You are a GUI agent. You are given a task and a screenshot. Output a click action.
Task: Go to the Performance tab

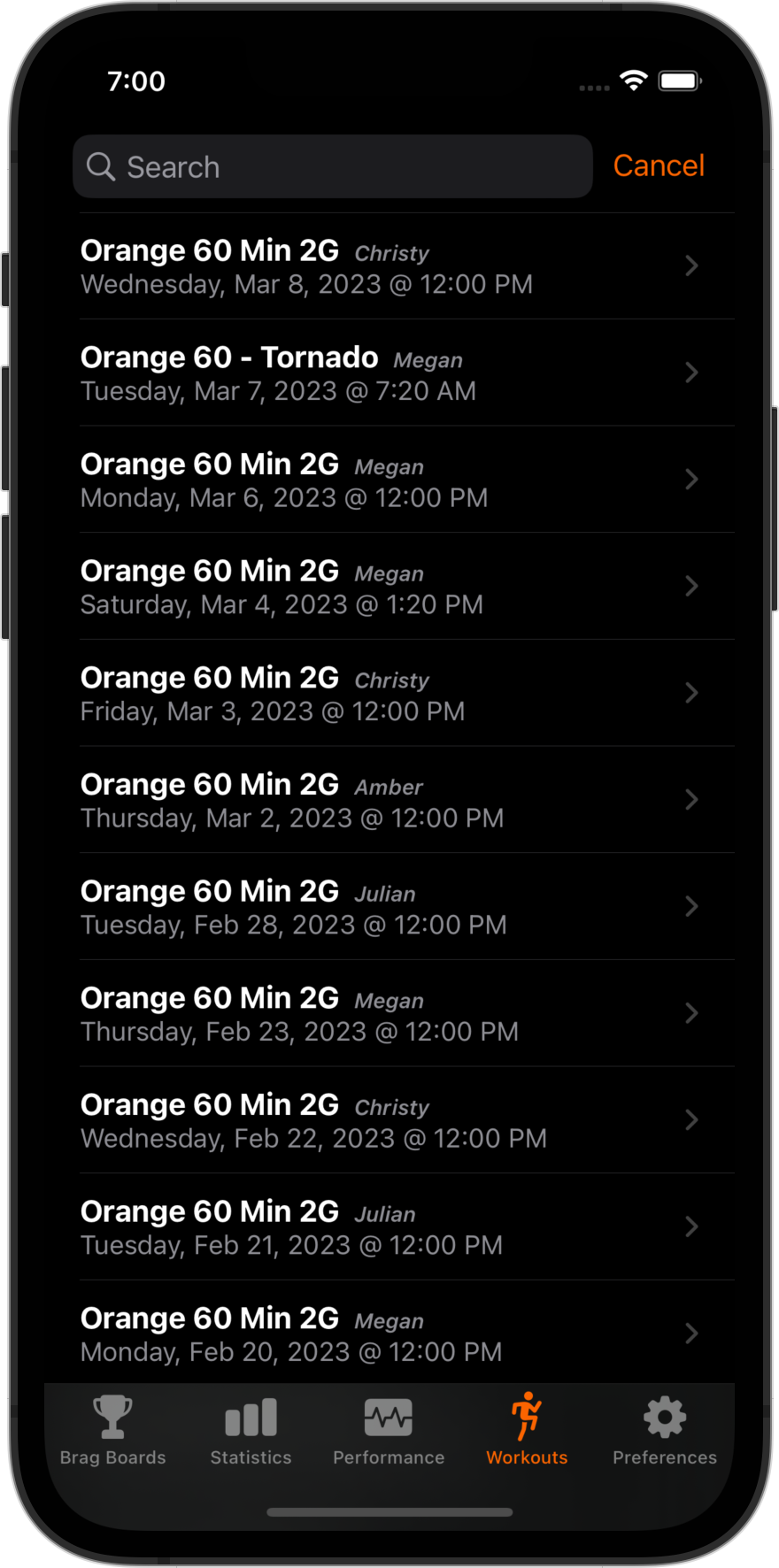389,1431
